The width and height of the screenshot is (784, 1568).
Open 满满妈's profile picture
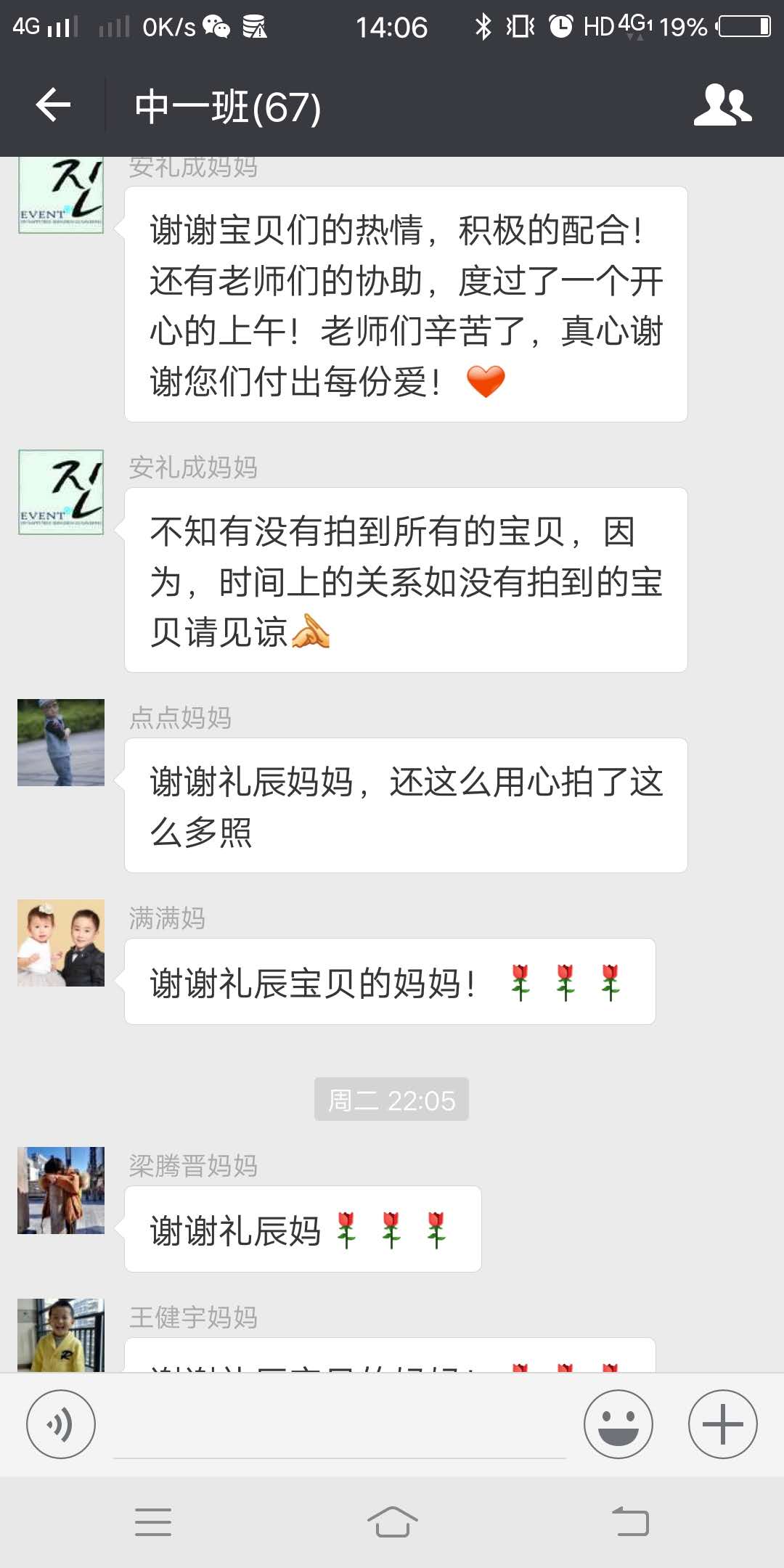coord(61,943)
